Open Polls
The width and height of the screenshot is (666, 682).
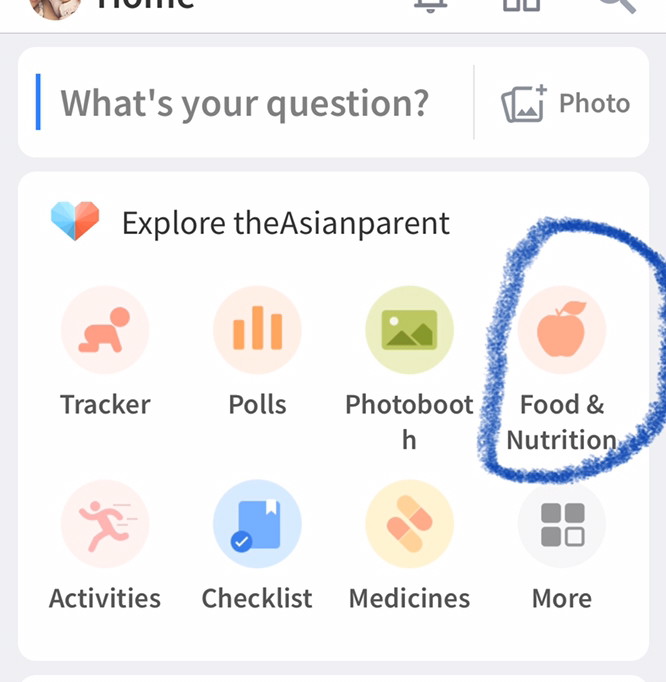tap(257, 330)
